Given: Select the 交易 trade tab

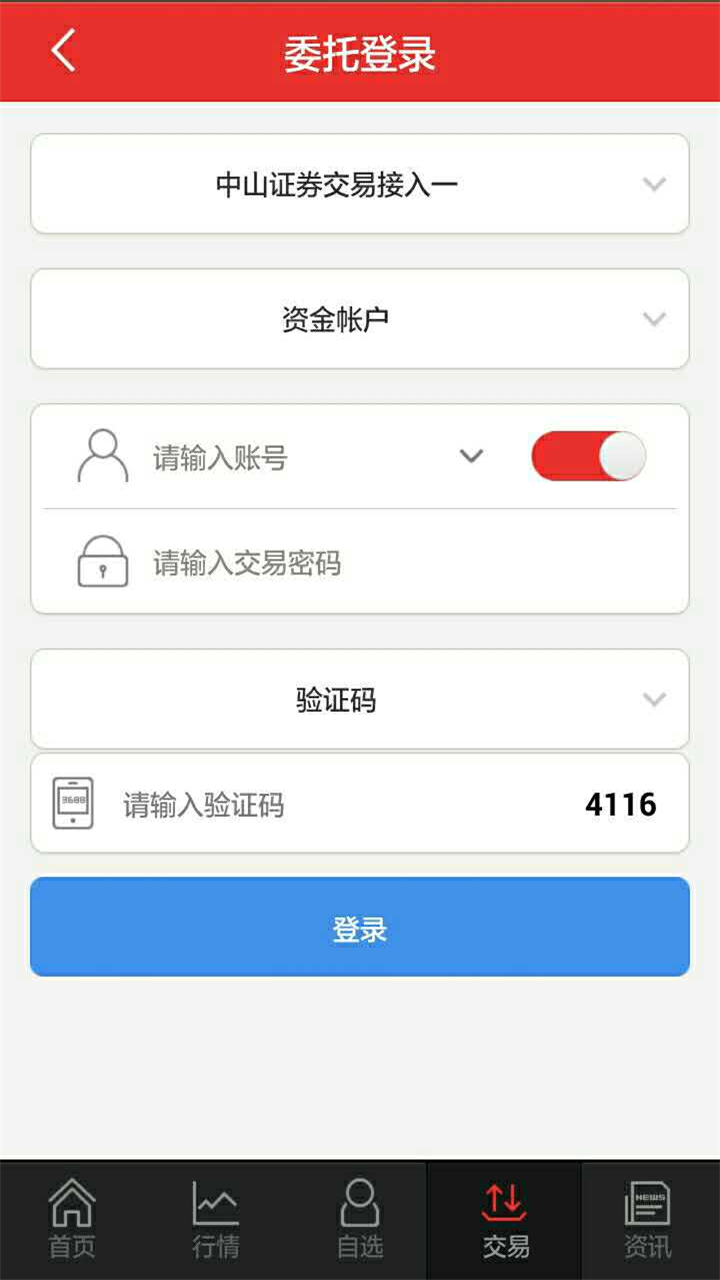Looking at the screenshot, I should coord(505,1218).
